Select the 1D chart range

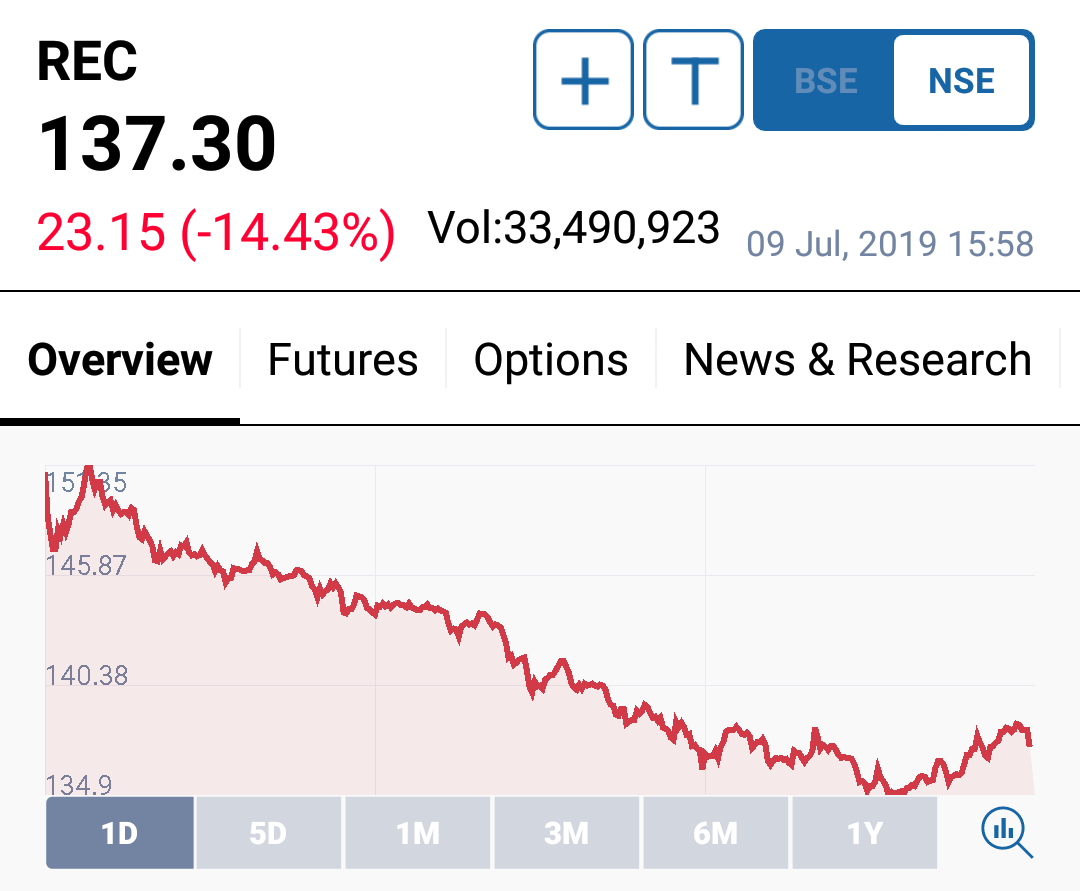(120, 832)
